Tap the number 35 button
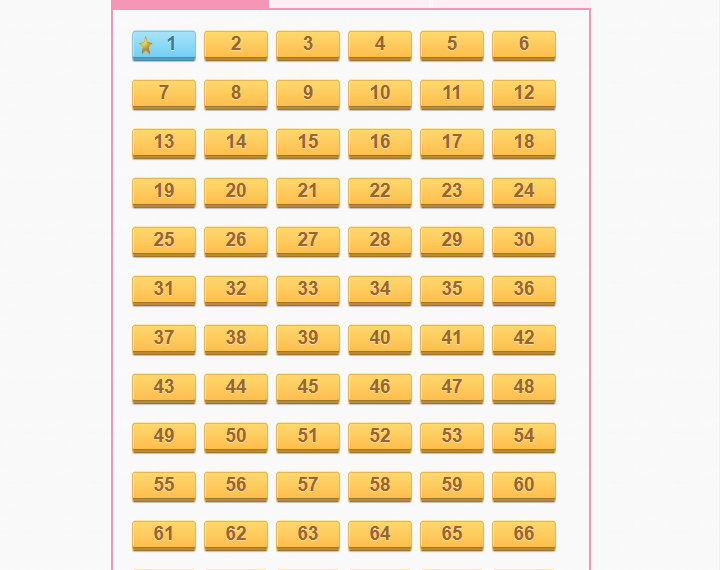 coord(452,289)
